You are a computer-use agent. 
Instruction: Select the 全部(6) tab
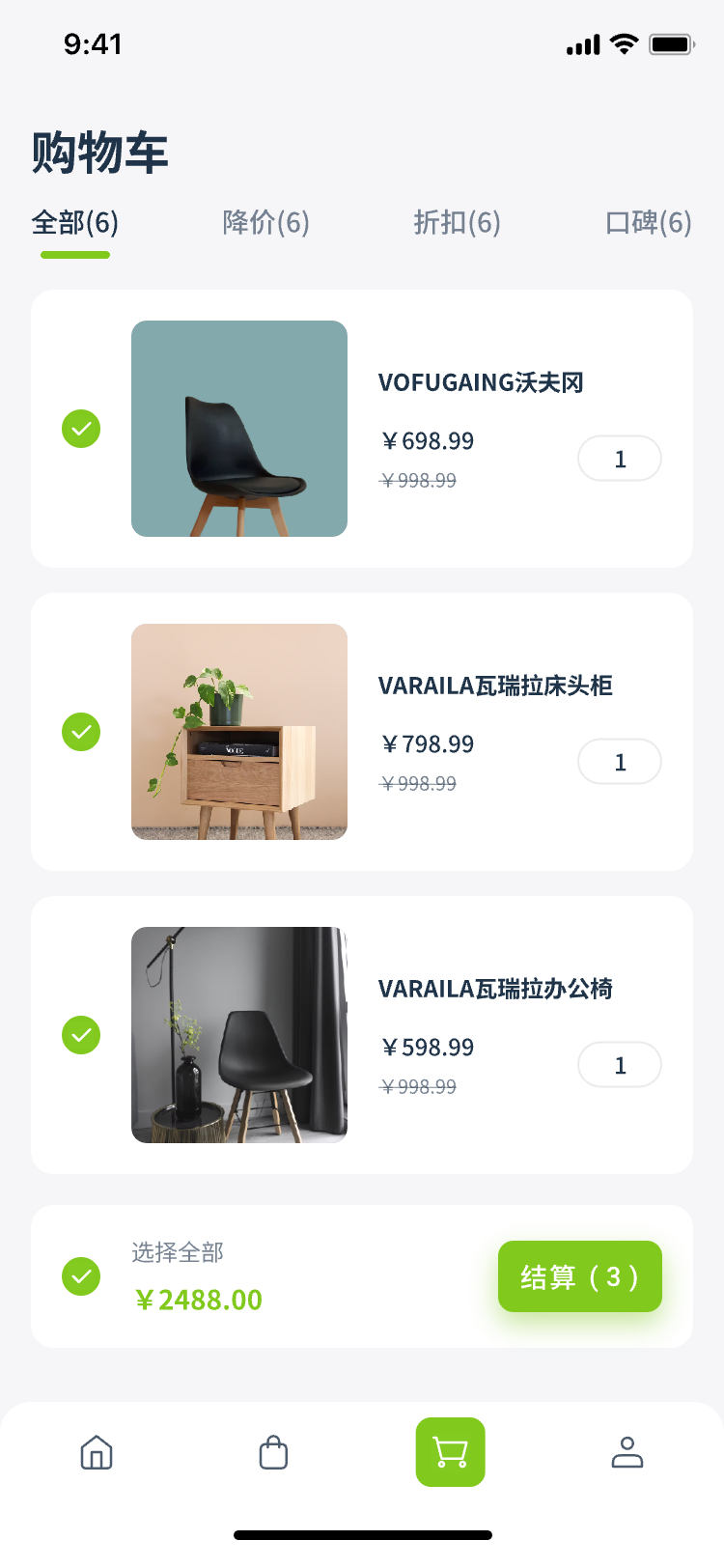[x=75, y=223]
